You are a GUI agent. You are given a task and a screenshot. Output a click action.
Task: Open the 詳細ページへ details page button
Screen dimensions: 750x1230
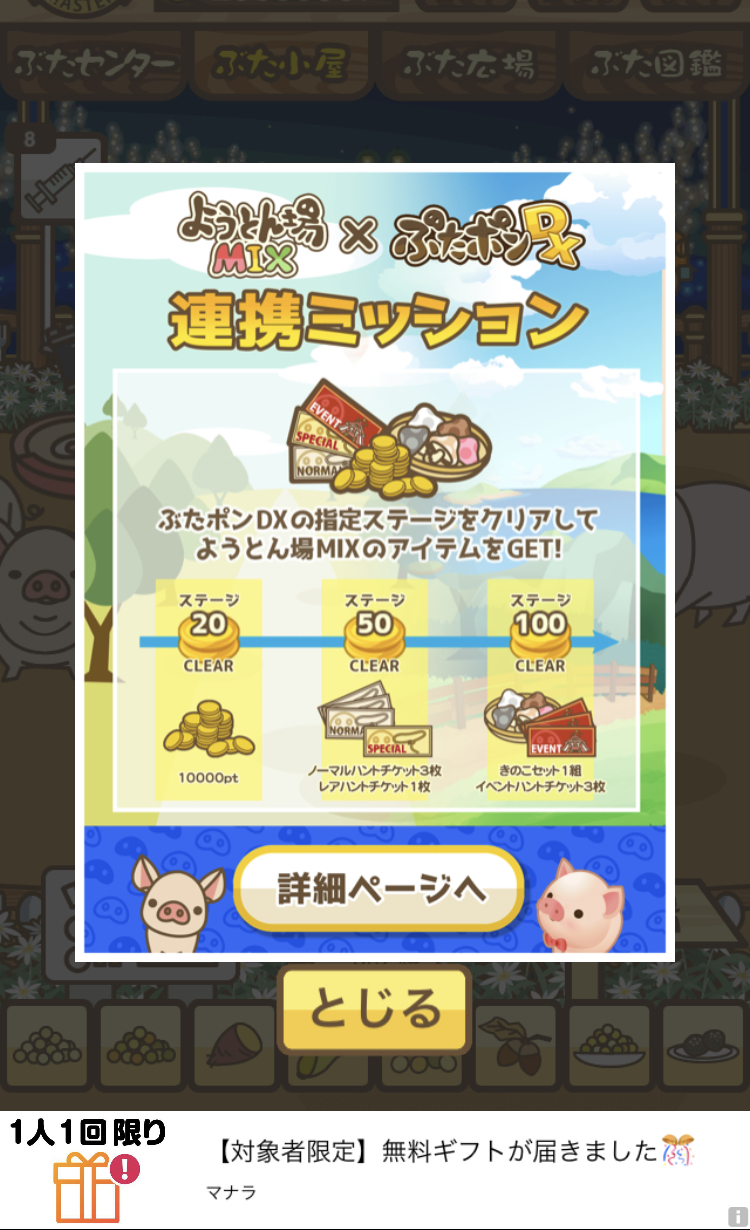379,888
